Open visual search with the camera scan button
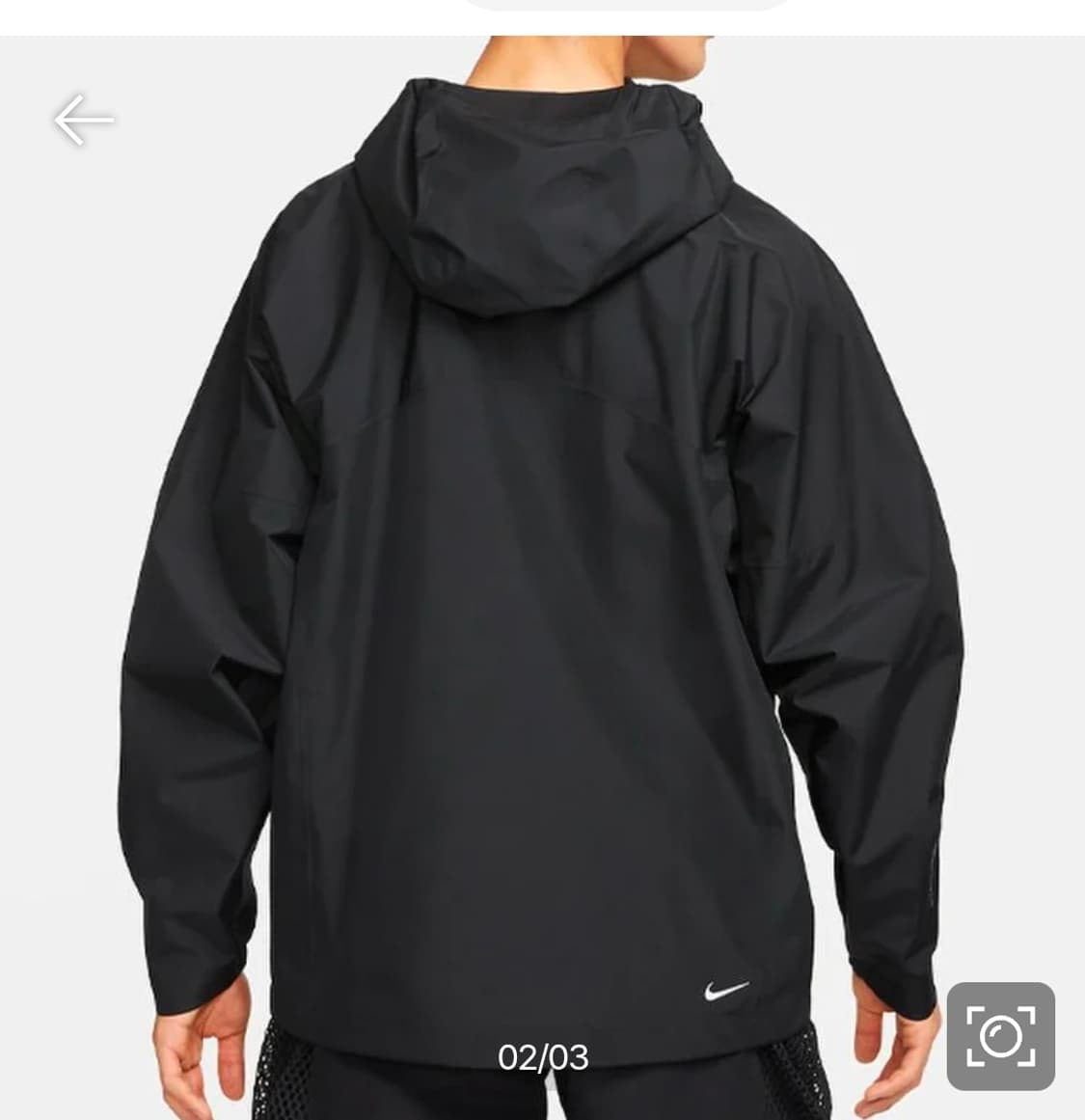 pyautogui.click(x=1000, y=1036)
